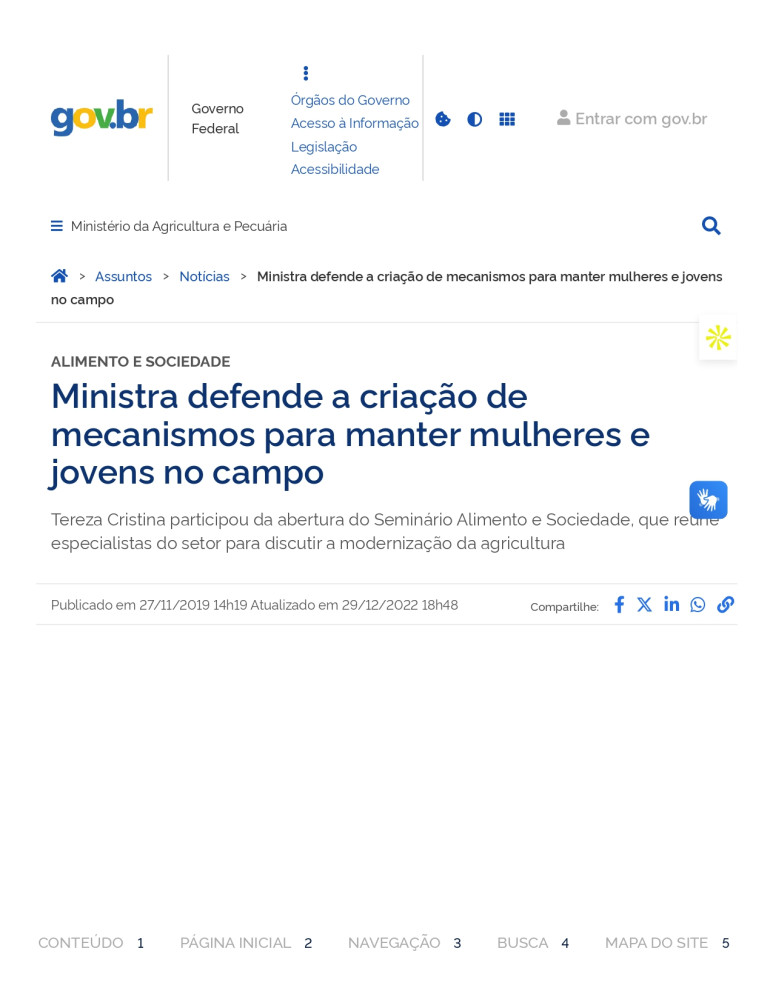Viewport: 773px width, 1000px height.
Task: Go to Acesso à Informação
Action: (x=354, y=123)
